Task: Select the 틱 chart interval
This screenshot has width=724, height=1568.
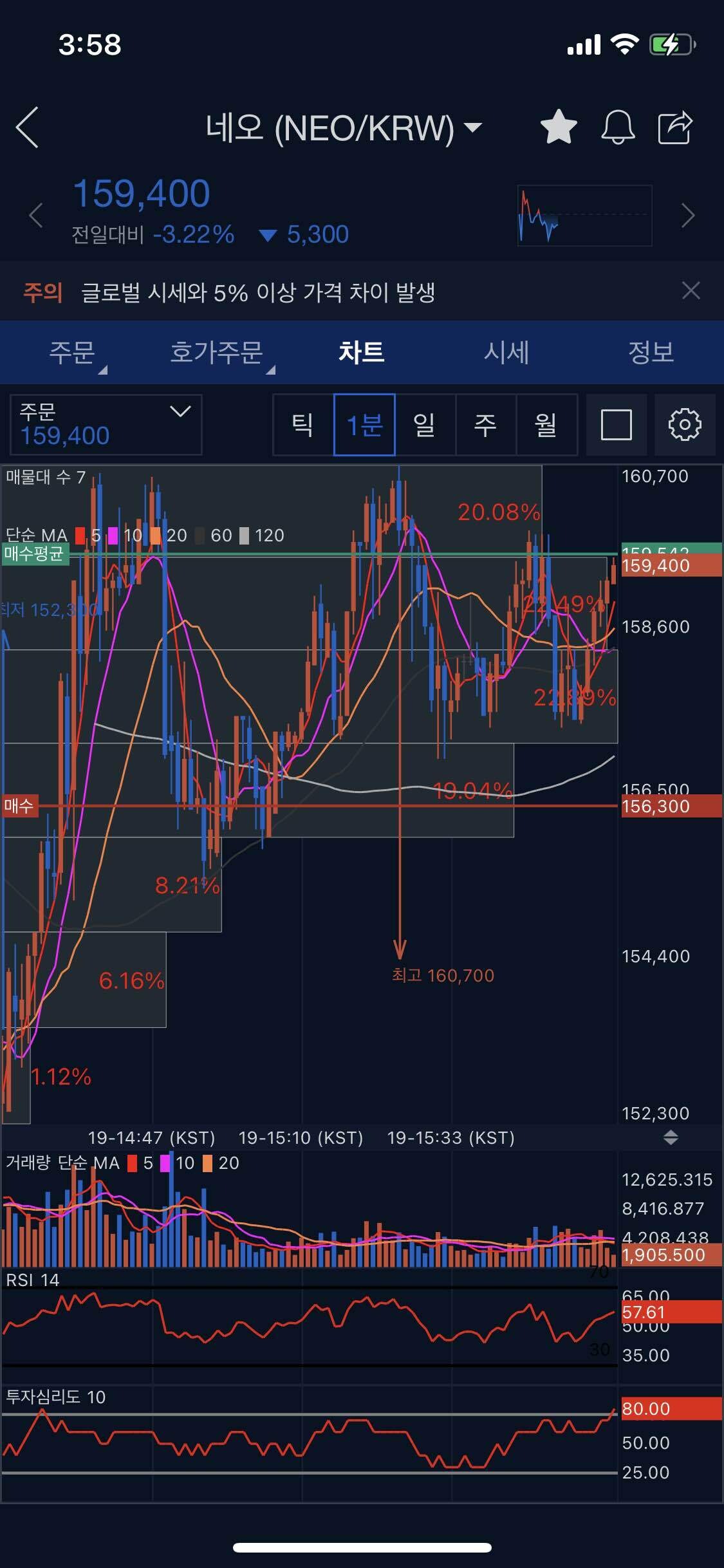Action: [x=303, y=425]
